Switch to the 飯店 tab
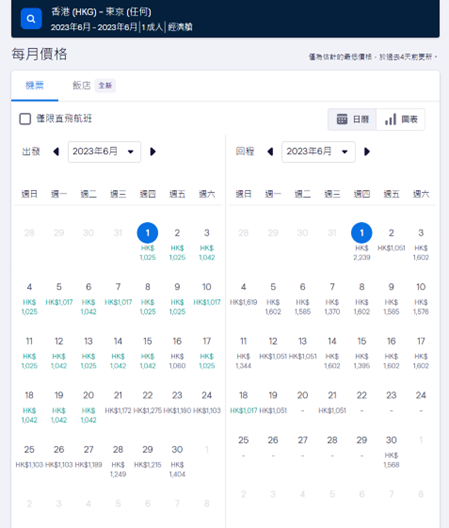 tap(82, 86)
